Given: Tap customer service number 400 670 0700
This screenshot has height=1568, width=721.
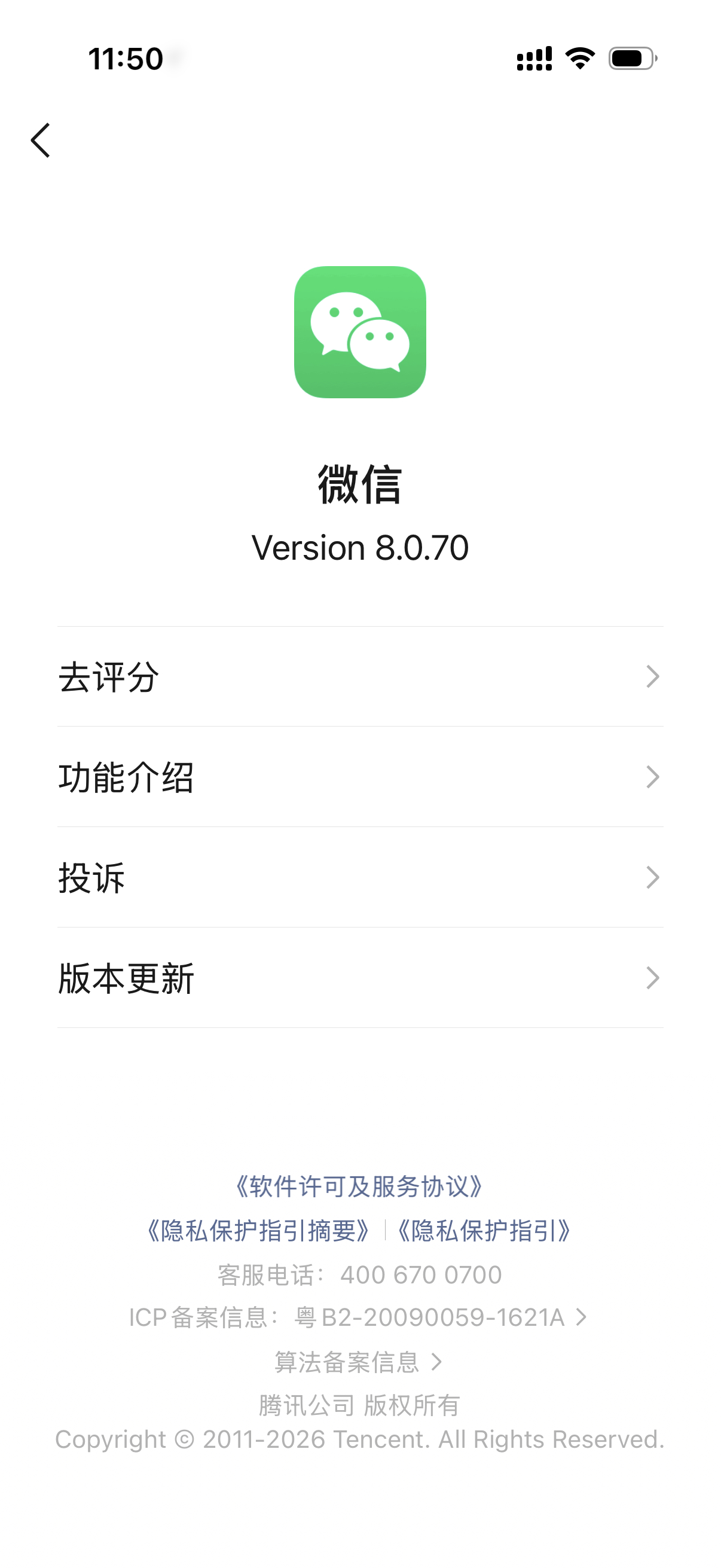Looking at the screenshot, I should pos(421,1274).
